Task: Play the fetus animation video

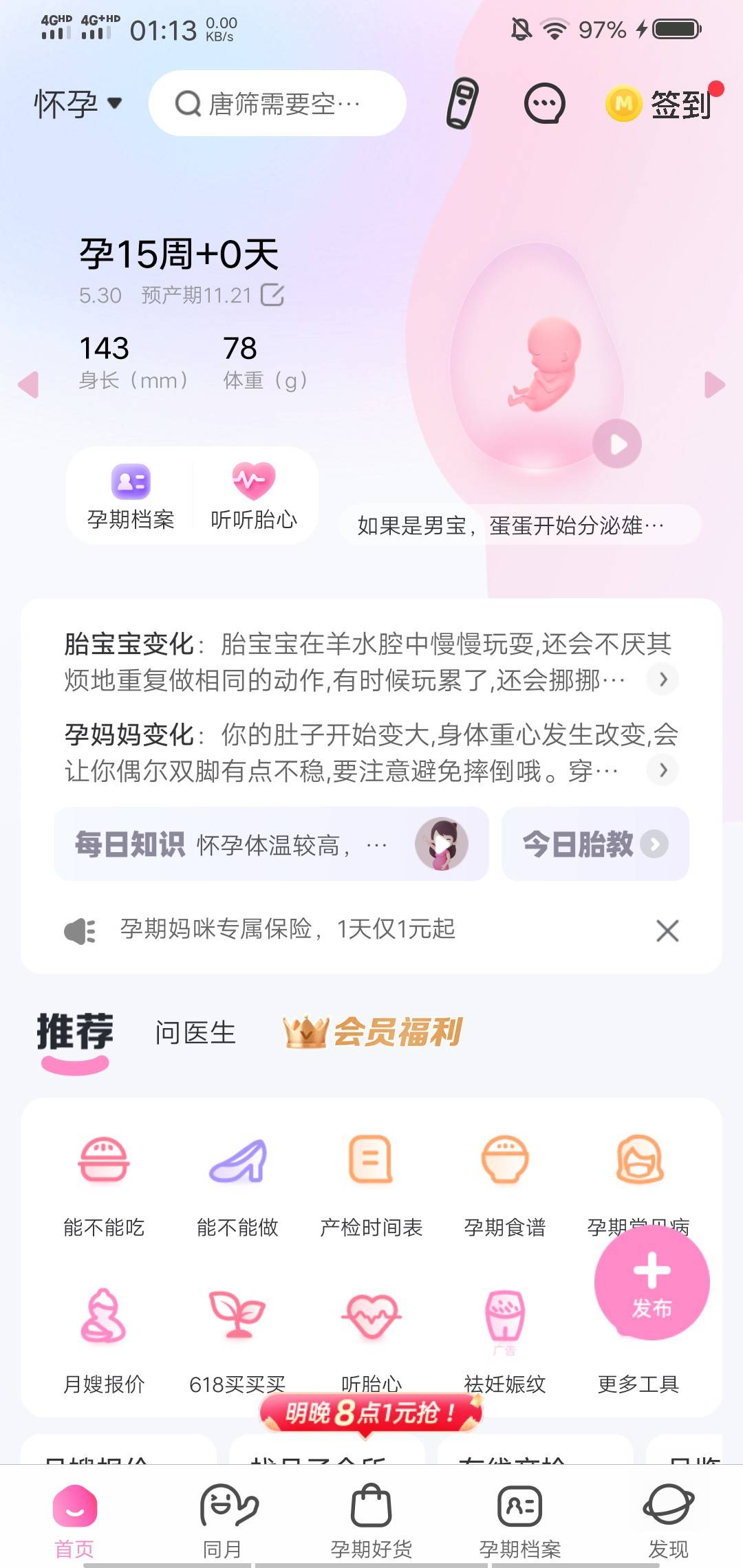Action: tap(616, 444)
